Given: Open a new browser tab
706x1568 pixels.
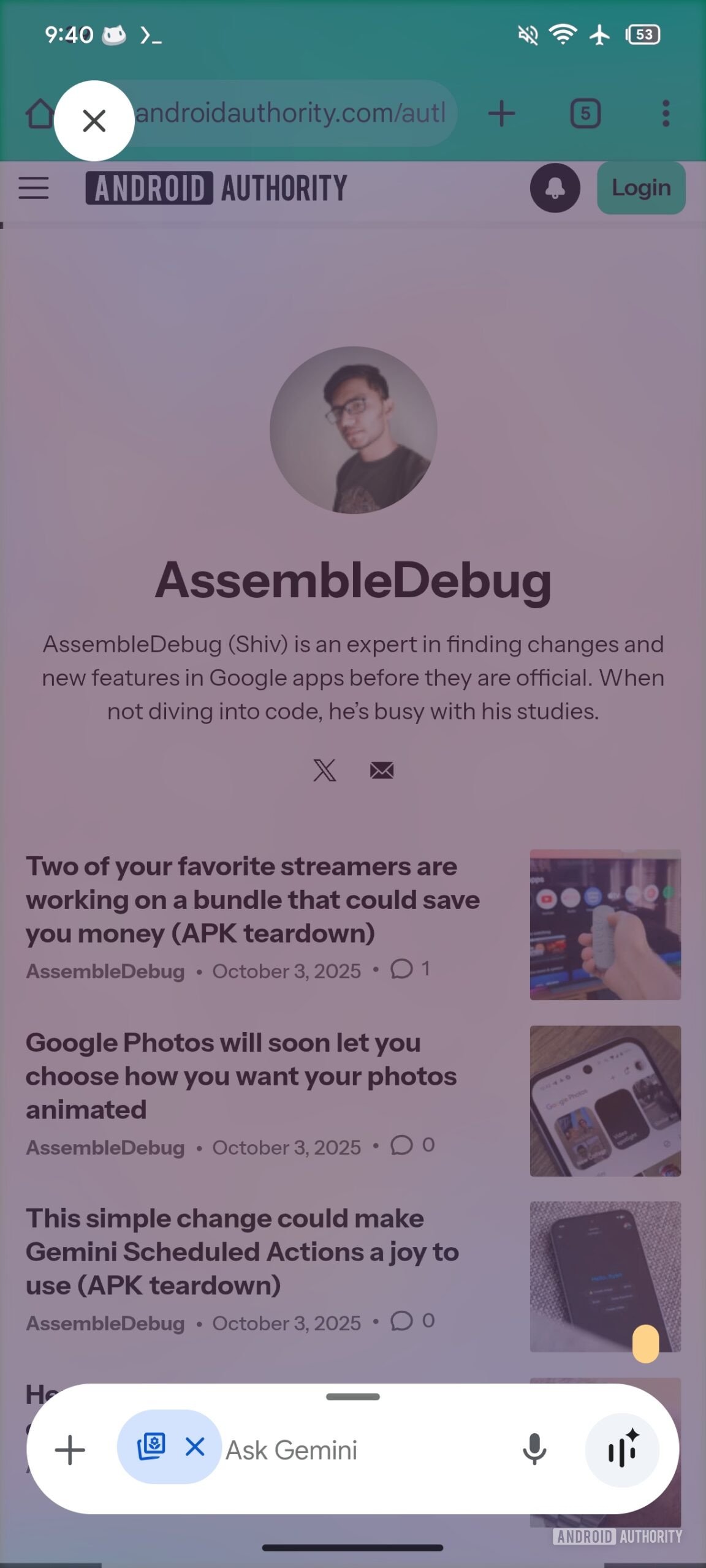Looking at the screenshot, I should [x=501, y=114].
